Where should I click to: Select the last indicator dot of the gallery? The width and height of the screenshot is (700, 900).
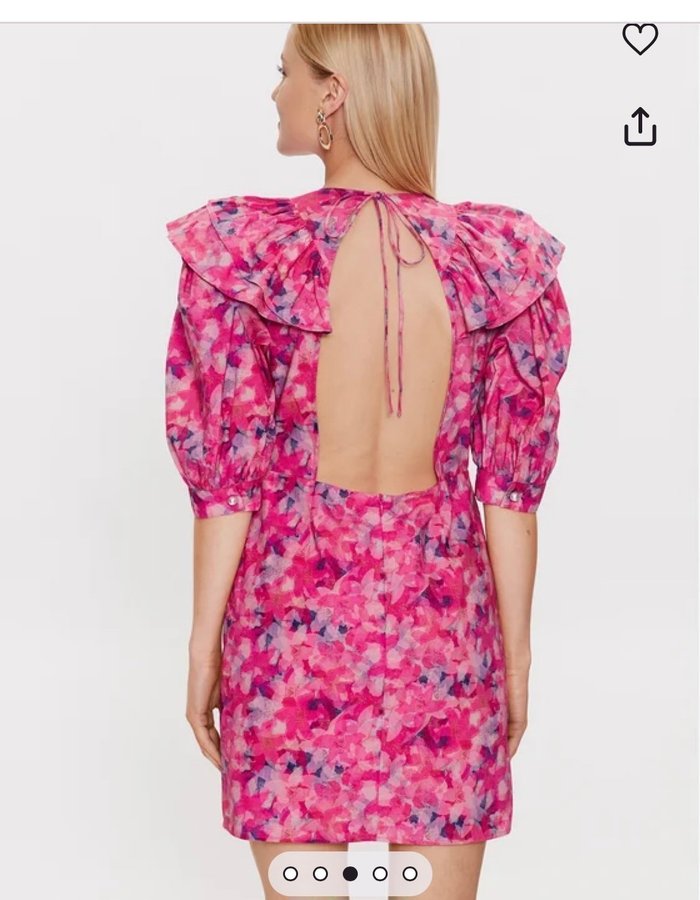410,873
